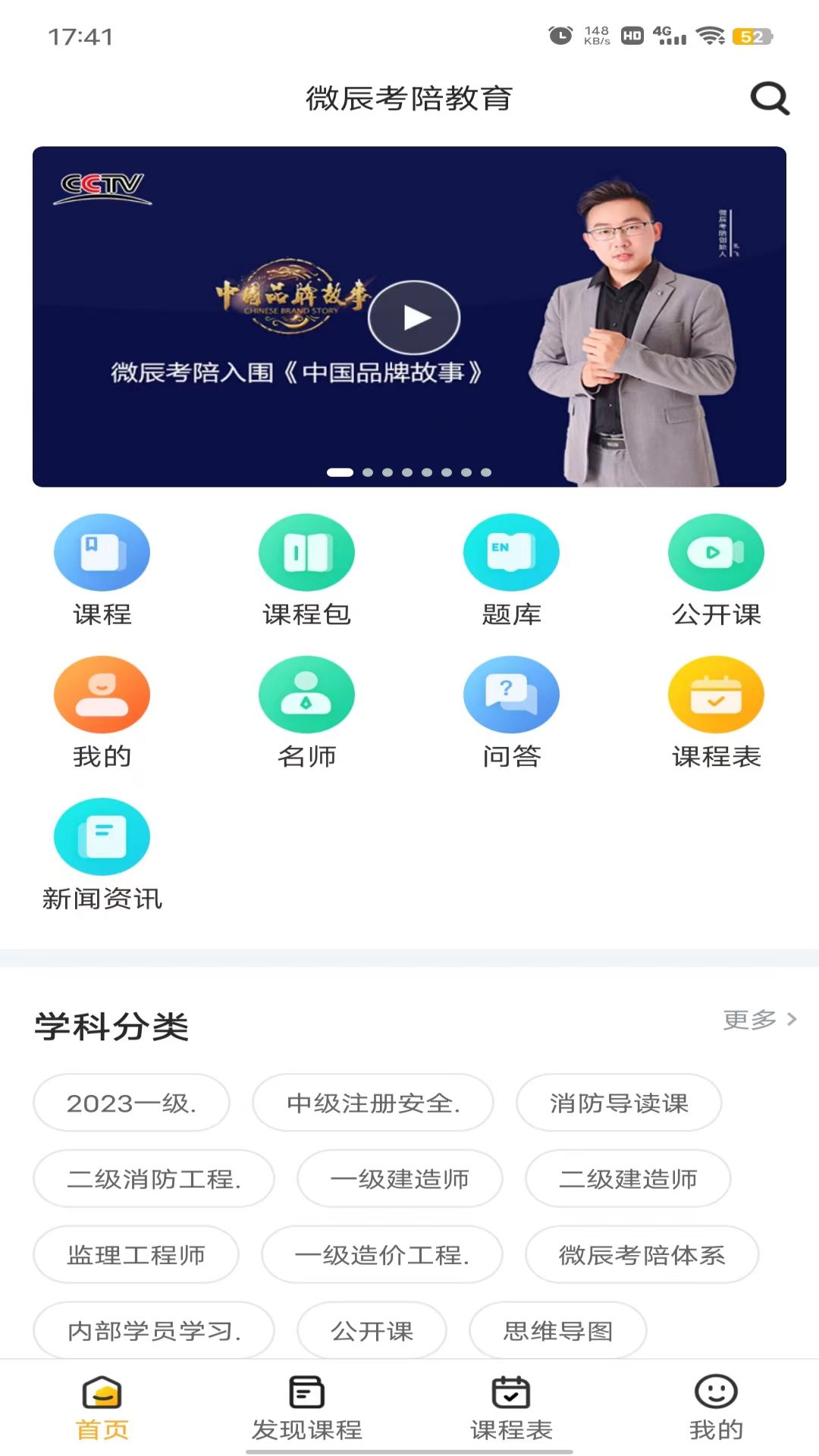
Task: Open 公开课 from the icon grid
Action: coord(716,570)
